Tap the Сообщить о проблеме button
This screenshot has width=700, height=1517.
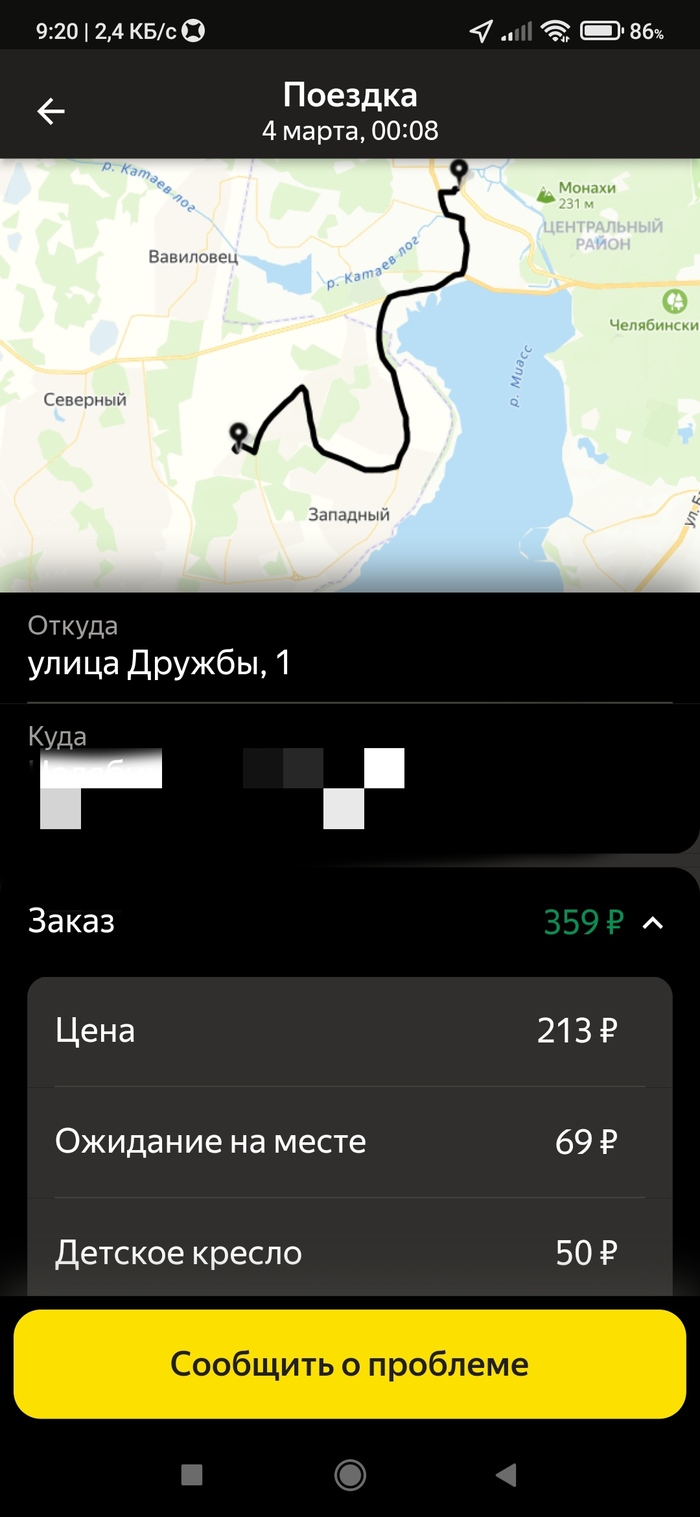tap(350, 1364)
